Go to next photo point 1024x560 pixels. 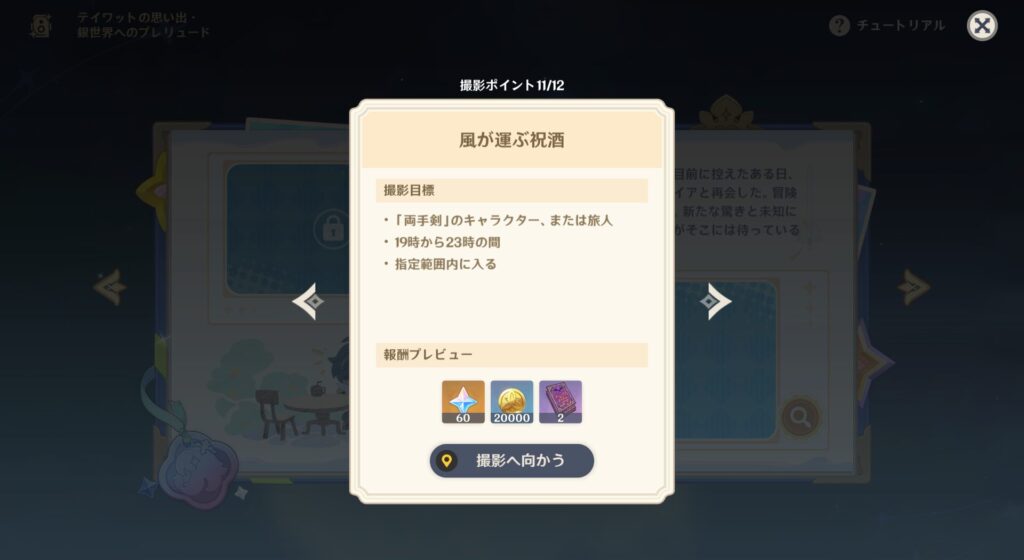[716, 301]
